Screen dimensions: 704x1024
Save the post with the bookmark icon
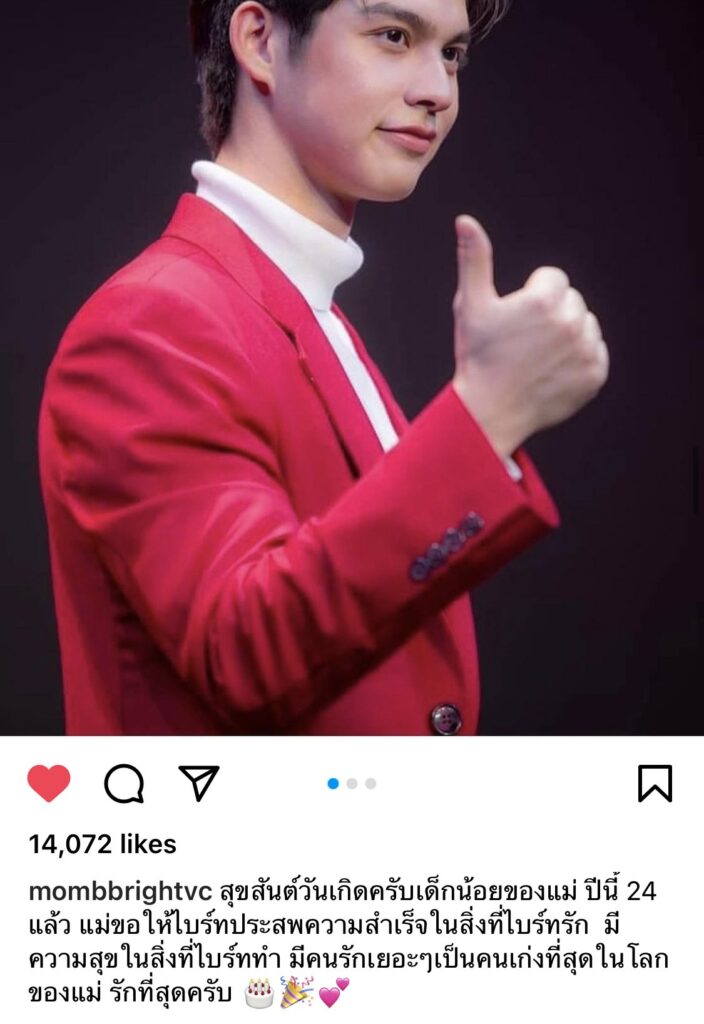coord(655,783)
